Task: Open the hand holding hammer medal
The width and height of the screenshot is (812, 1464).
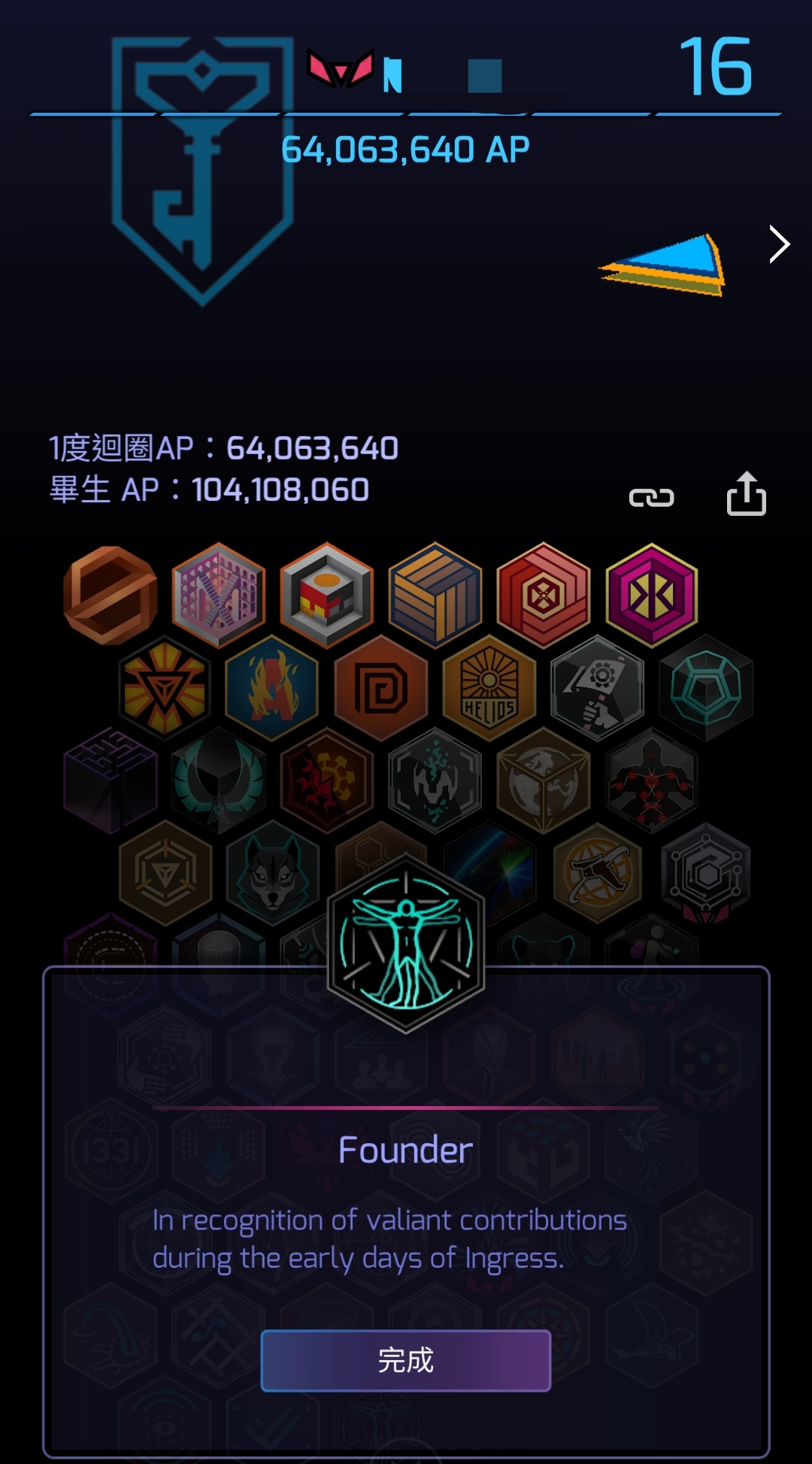Action: tap(598, 688)
